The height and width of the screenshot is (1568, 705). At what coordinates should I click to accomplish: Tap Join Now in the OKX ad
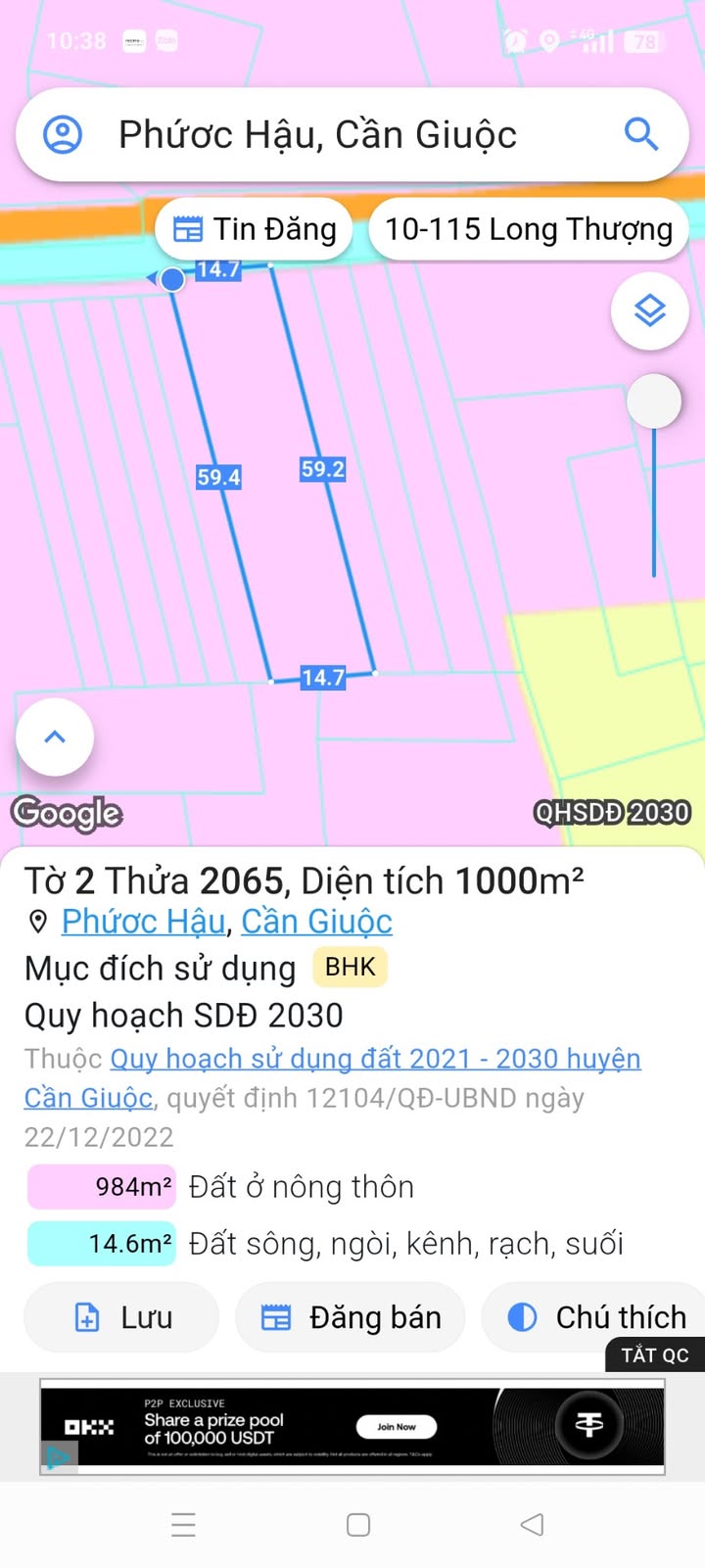click(397, 1427)
